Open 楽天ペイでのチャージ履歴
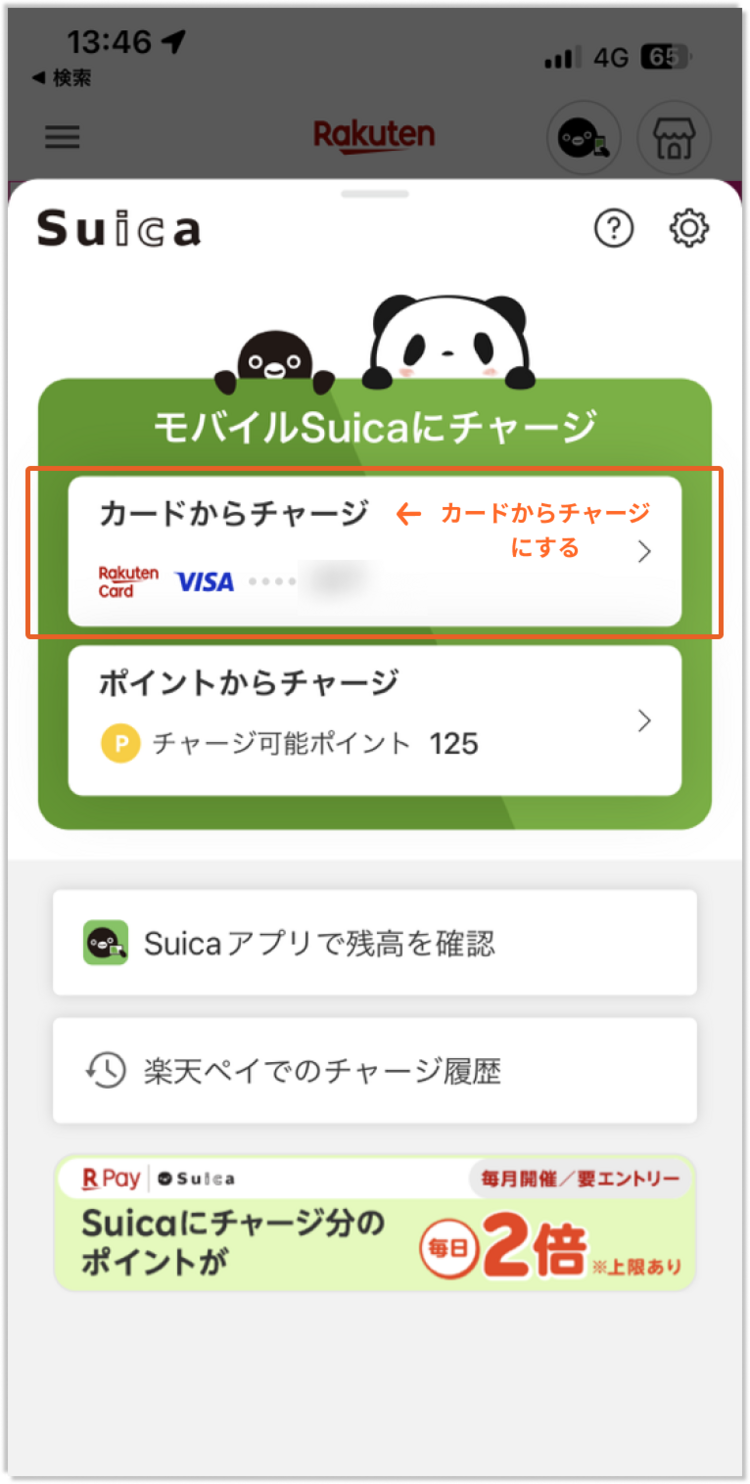750x1484 pixels. (x=374, y=1070)
